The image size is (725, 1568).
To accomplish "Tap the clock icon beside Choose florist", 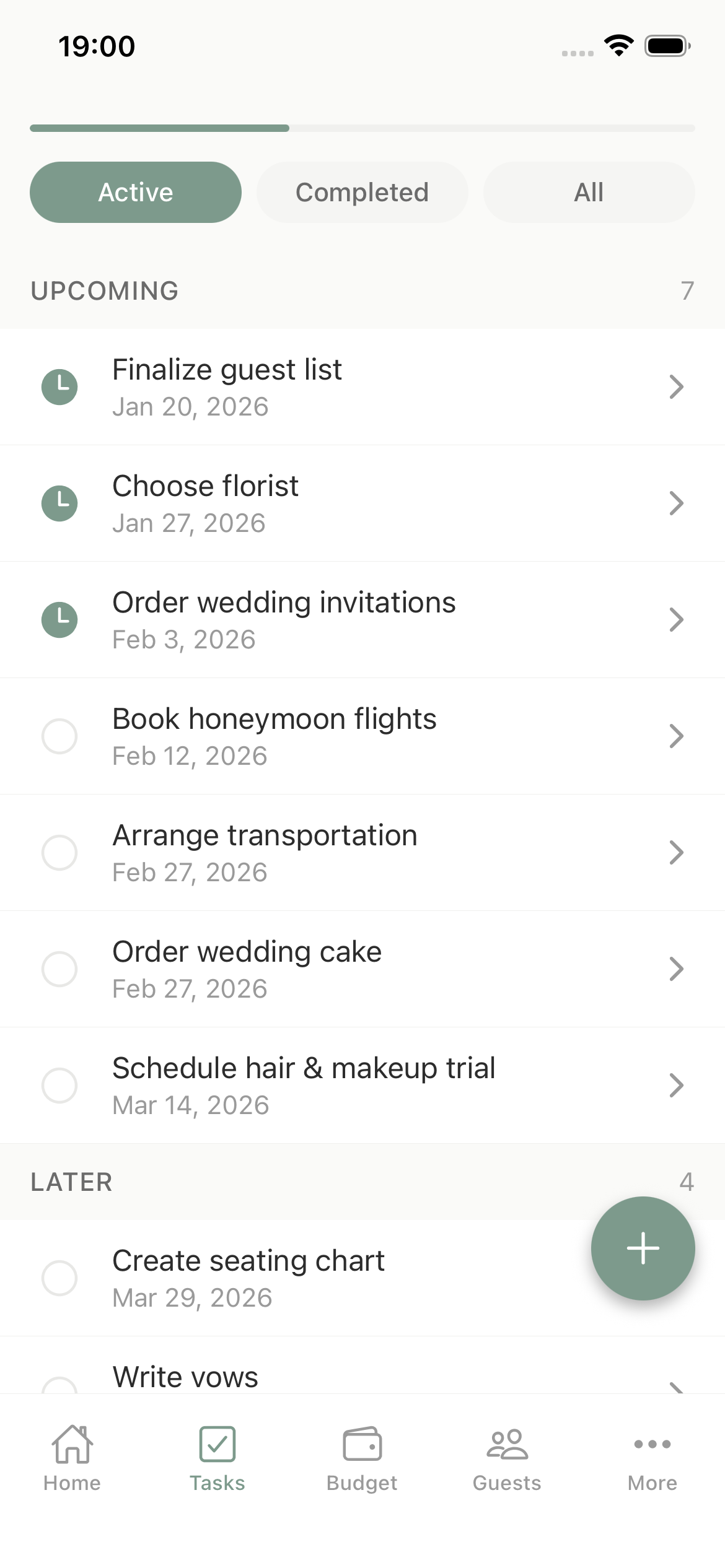I will pos(60,503).
